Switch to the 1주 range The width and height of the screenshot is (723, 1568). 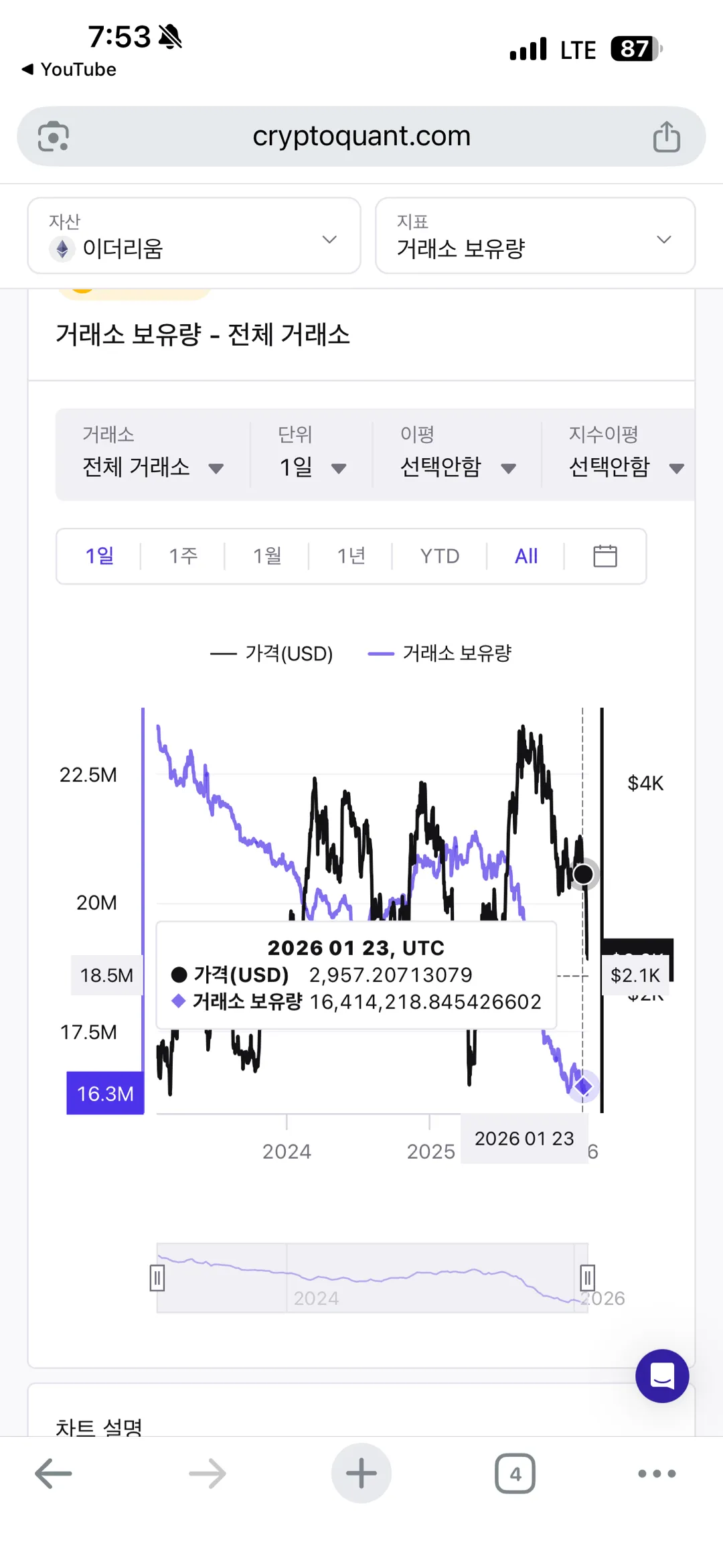[x=183, y=556]
